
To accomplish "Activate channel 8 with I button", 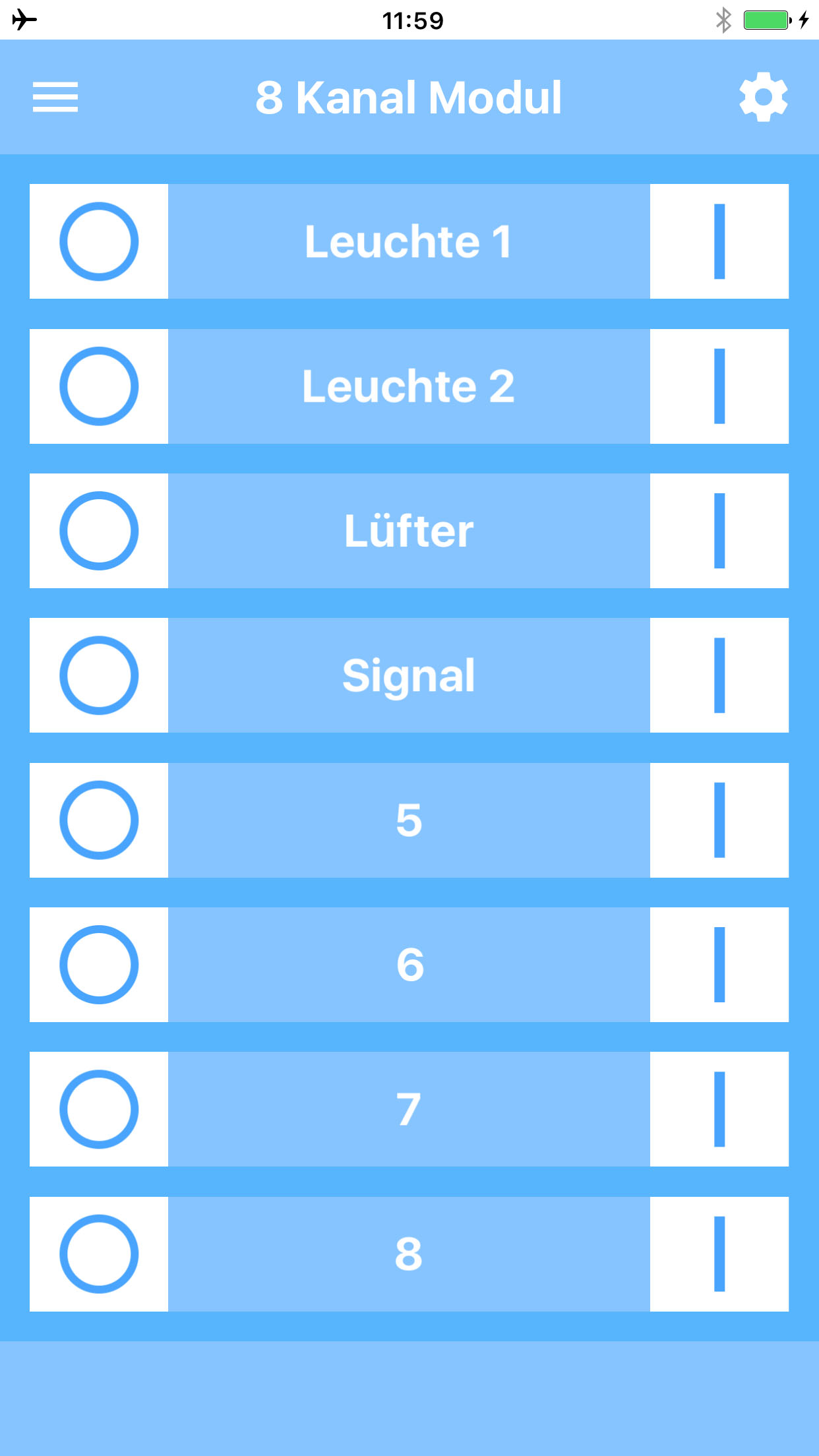I will [x=719, y=1254].
